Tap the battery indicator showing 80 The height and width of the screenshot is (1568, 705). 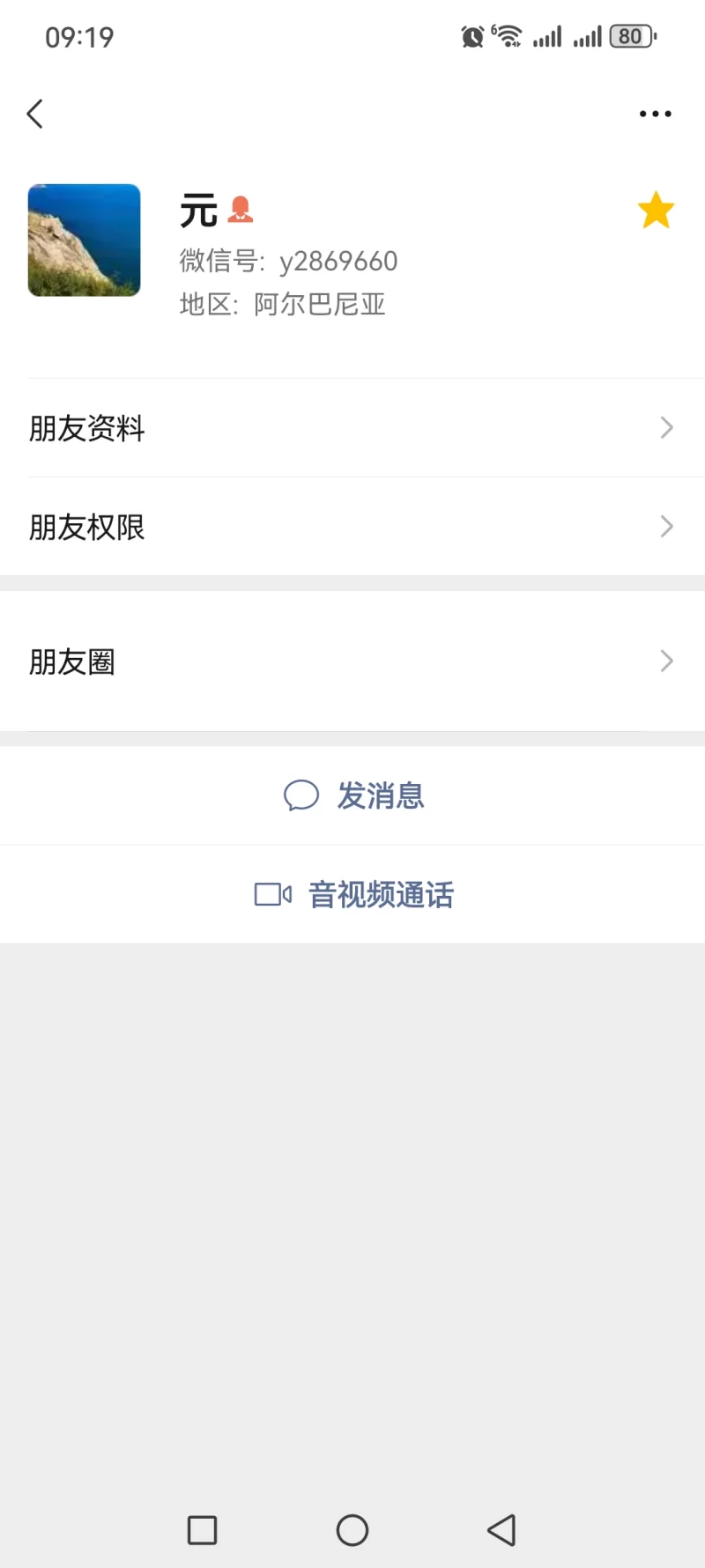tap(631, 35)
